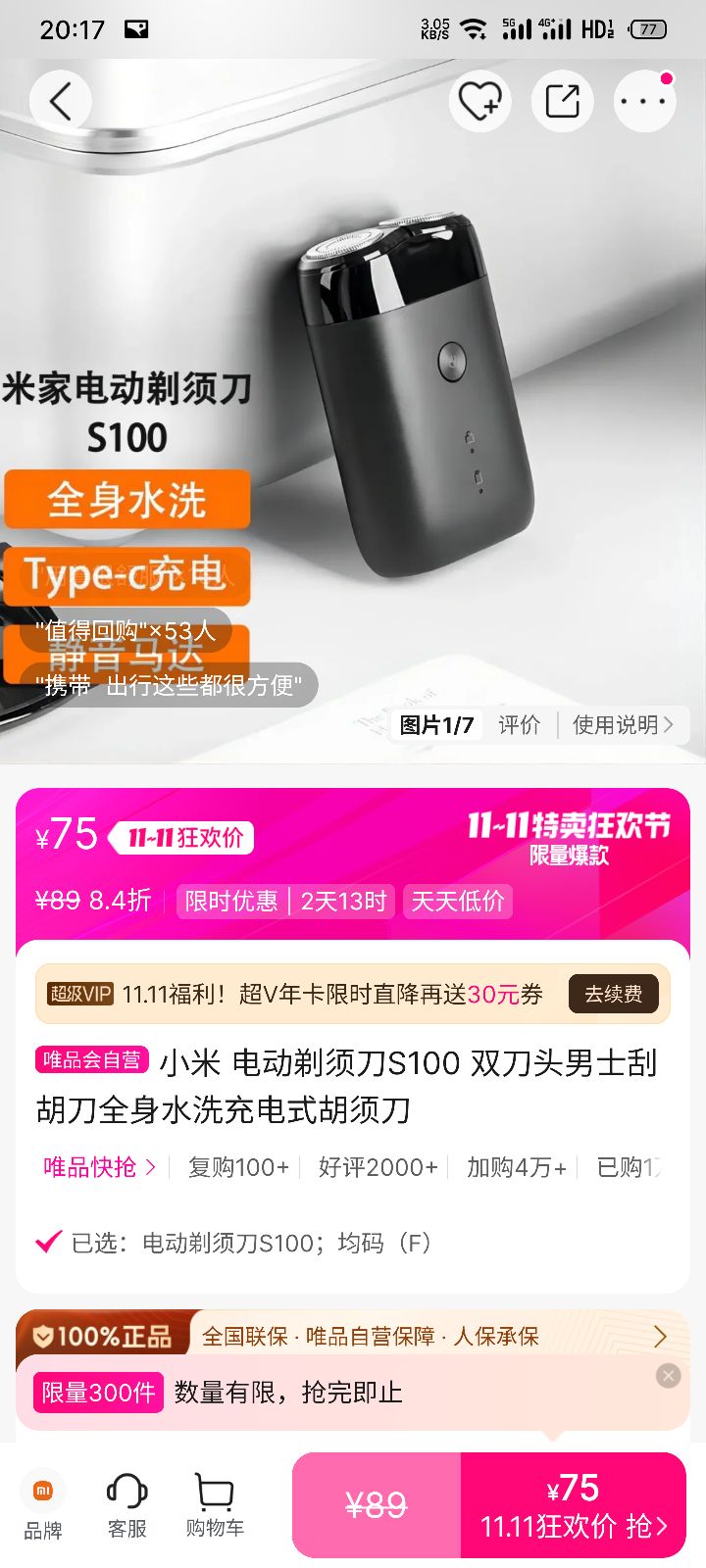
Task: Tap the 去续费 renew button
Action: click(613, 993)
